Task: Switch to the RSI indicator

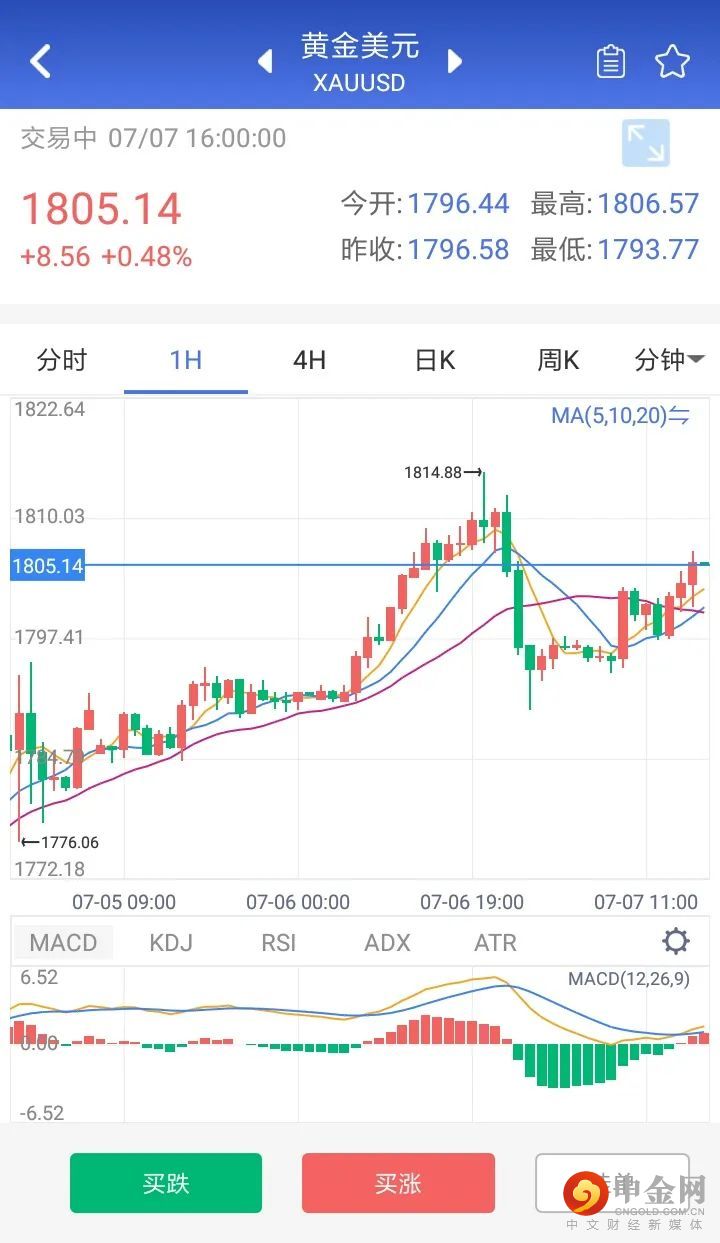Action: 278,942
